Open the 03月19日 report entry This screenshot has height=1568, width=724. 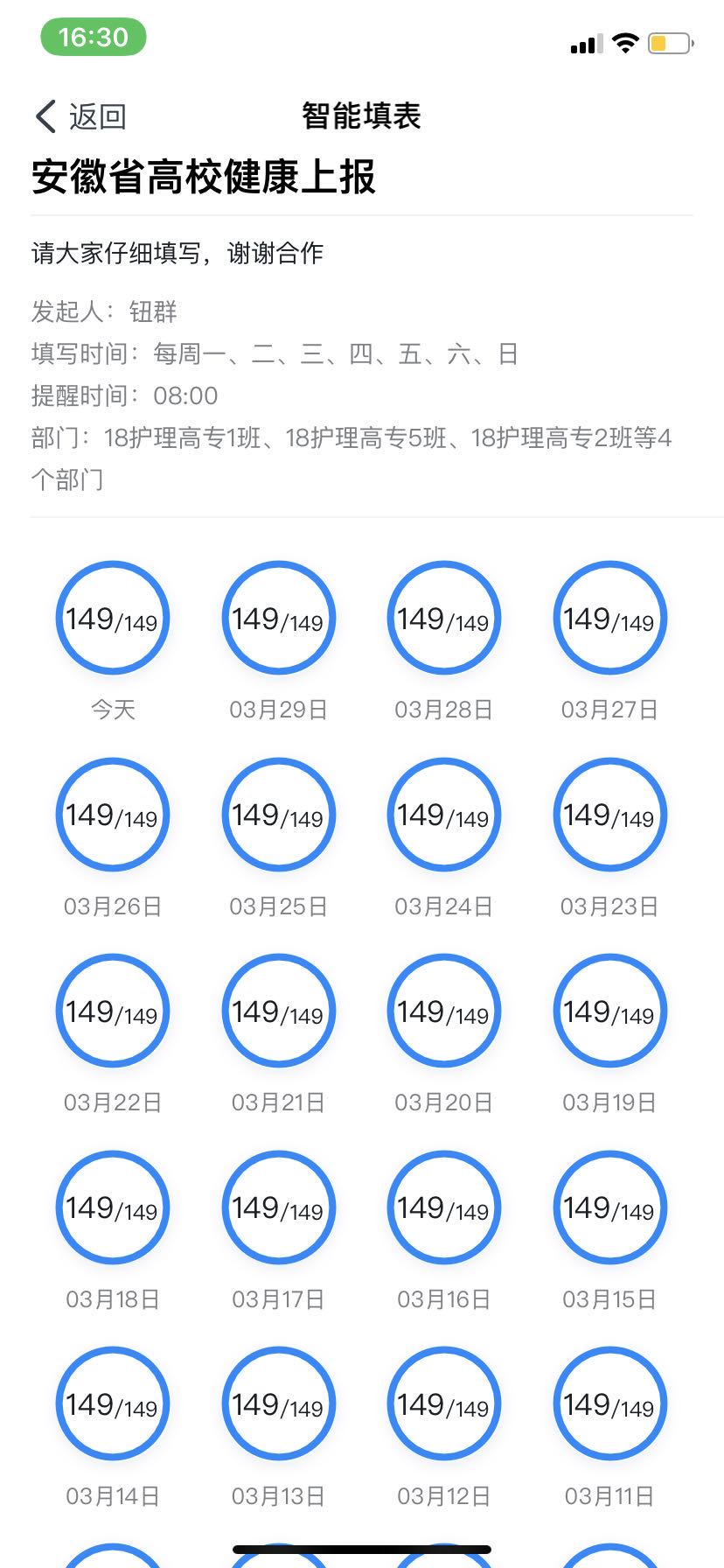(x=609, y=1011)
